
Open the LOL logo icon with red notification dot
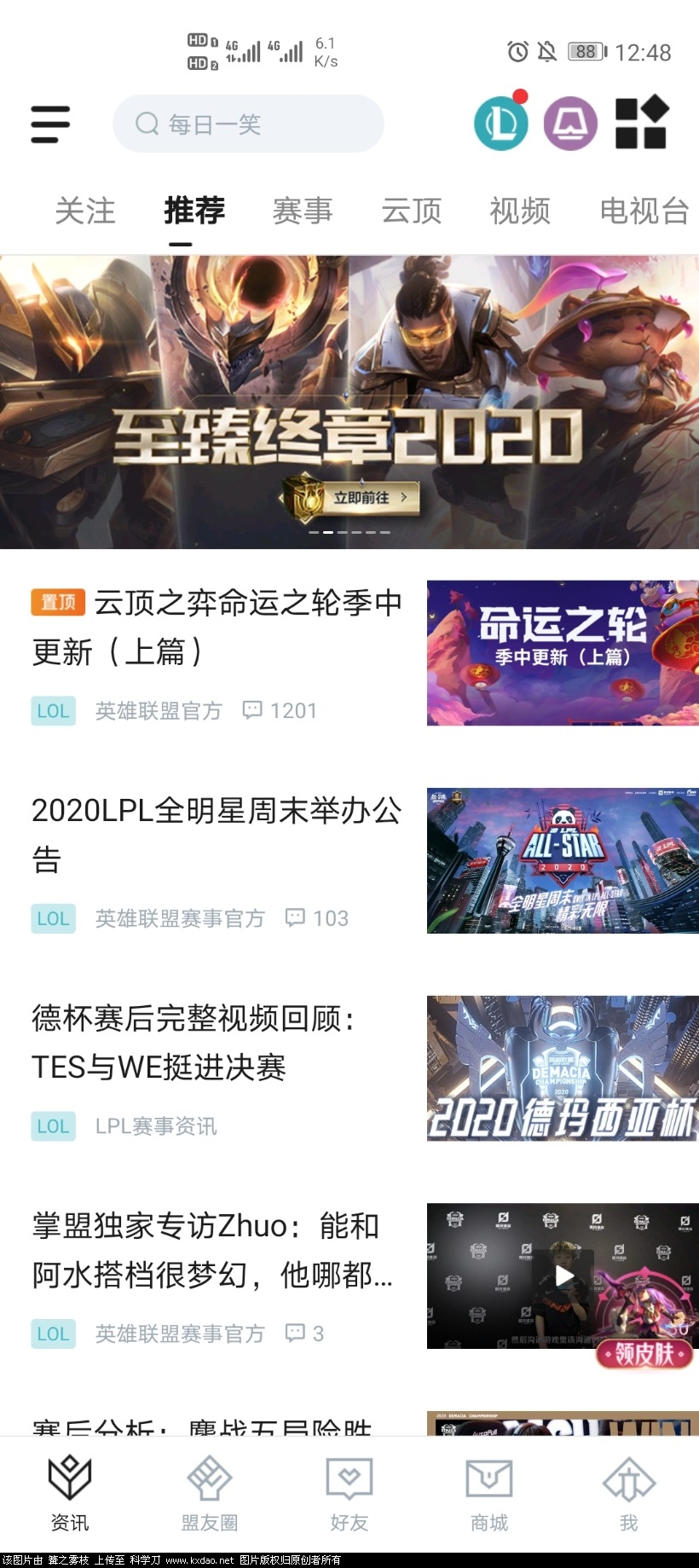point(501,123)
